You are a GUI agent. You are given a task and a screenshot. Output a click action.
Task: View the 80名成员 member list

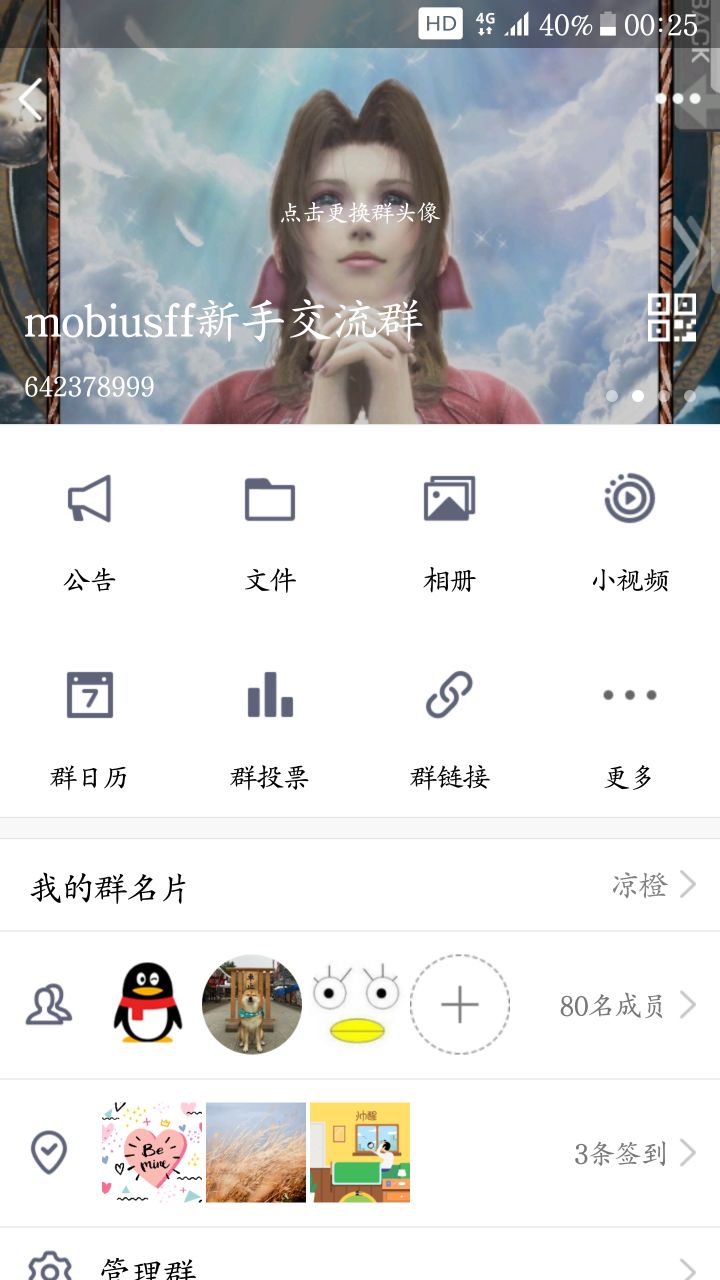(625, 1005)
